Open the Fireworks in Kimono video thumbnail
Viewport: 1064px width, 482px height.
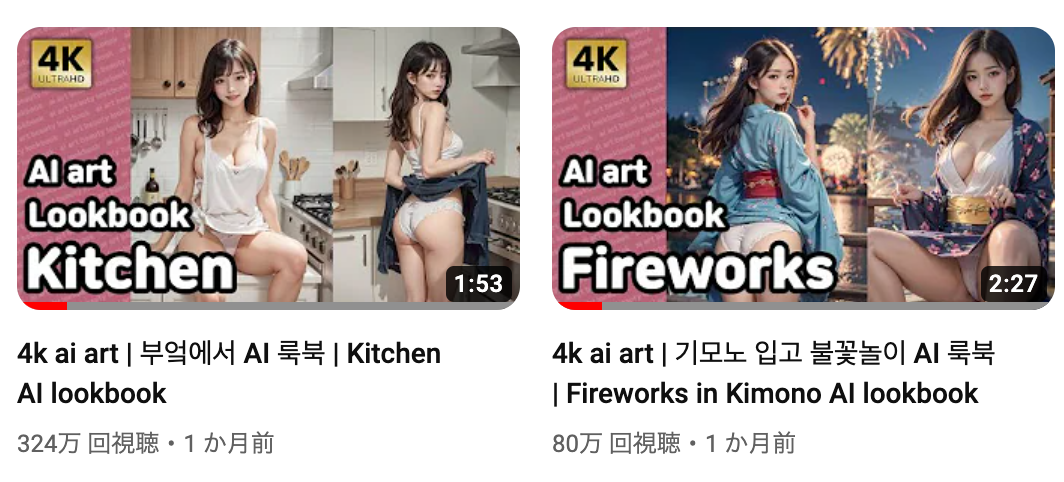click(803, 168)
